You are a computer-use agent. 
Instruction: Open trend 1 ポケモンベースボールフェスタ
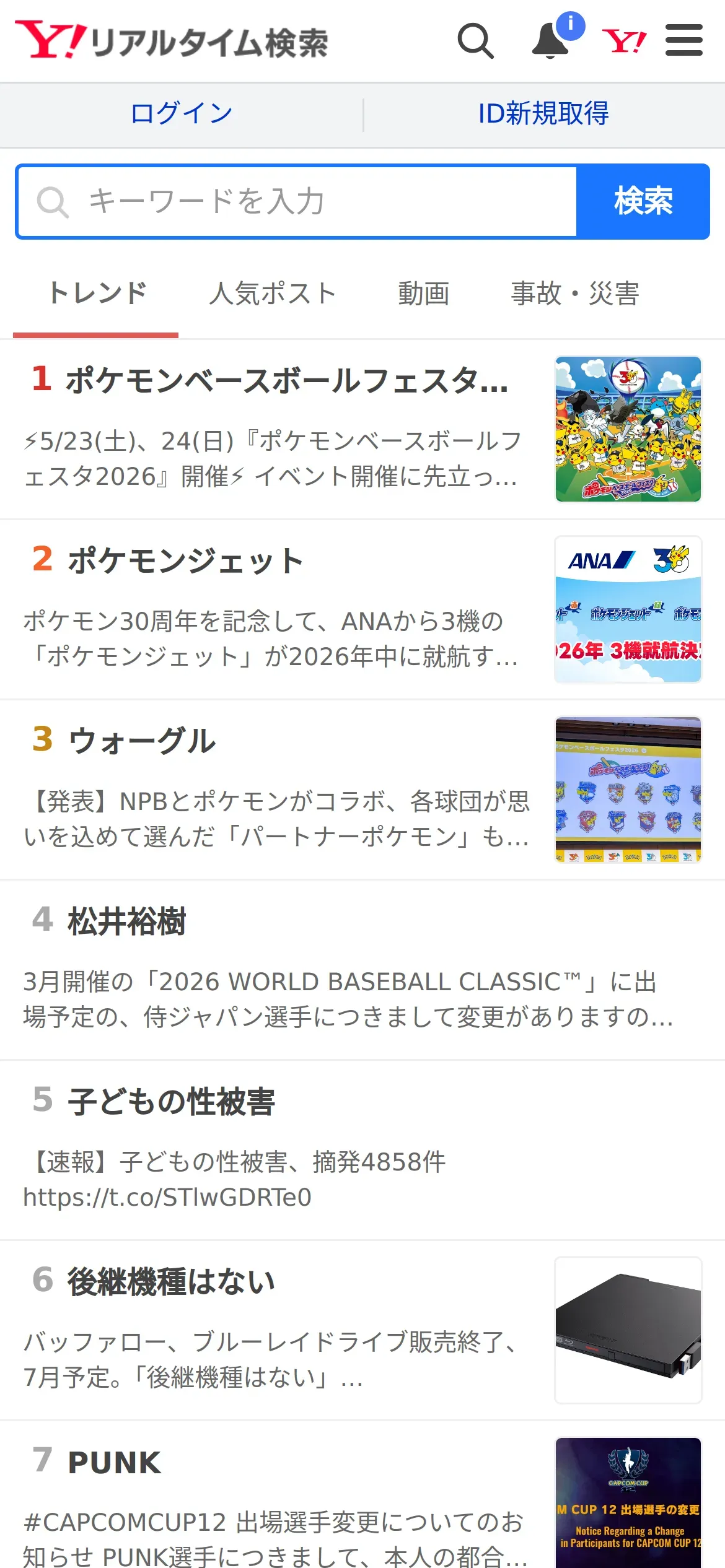click(362, 429)
